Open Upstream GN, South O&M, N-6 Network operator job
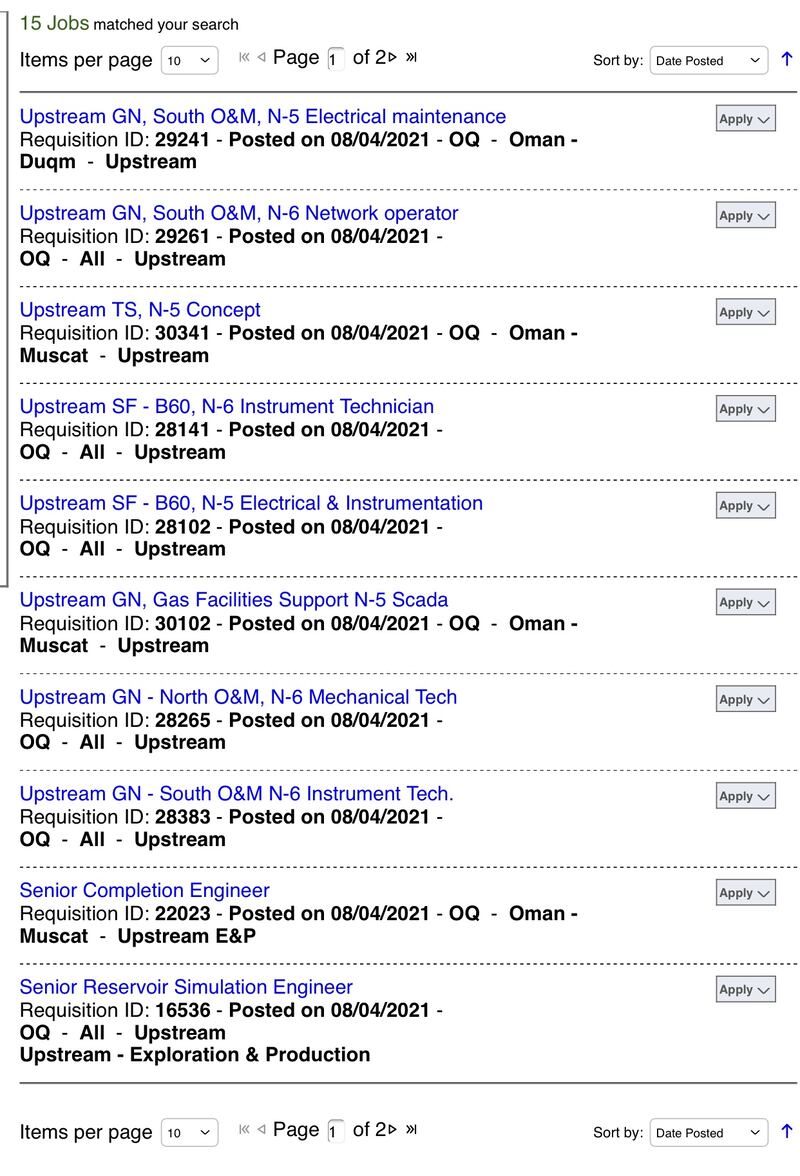Screen dimensions: 800x1176 238,213
